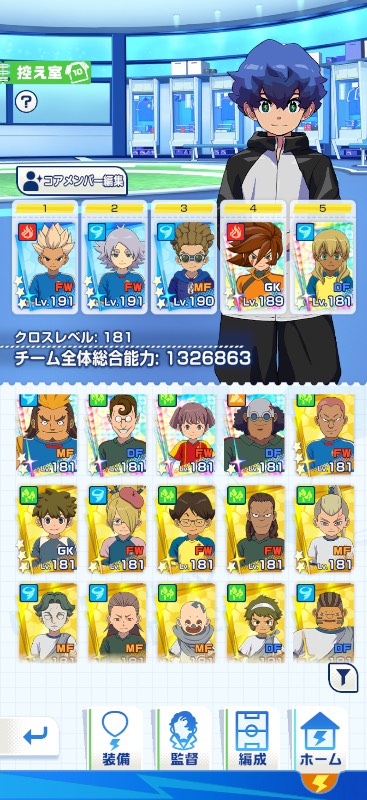Open 装備 equipment menu

(x=115, y=738)
